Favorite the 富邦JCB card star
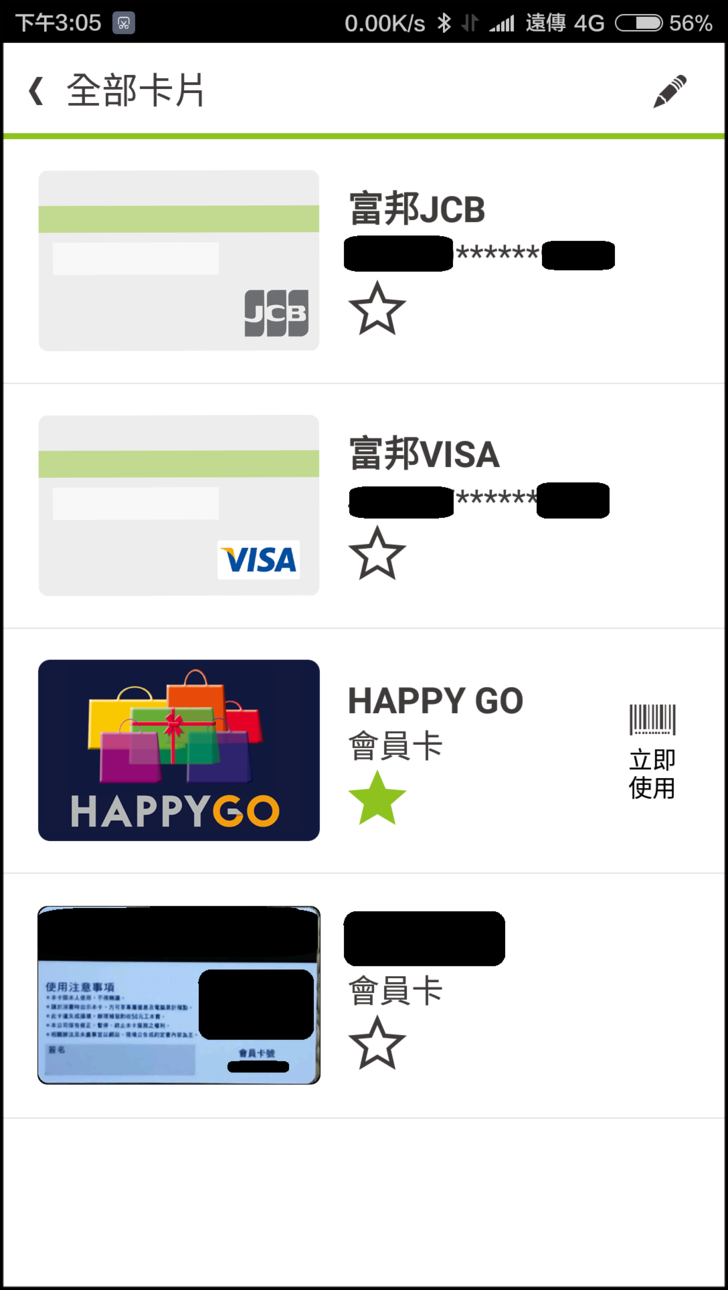The height and width of the screenshot is (1290, 728). 377,309
